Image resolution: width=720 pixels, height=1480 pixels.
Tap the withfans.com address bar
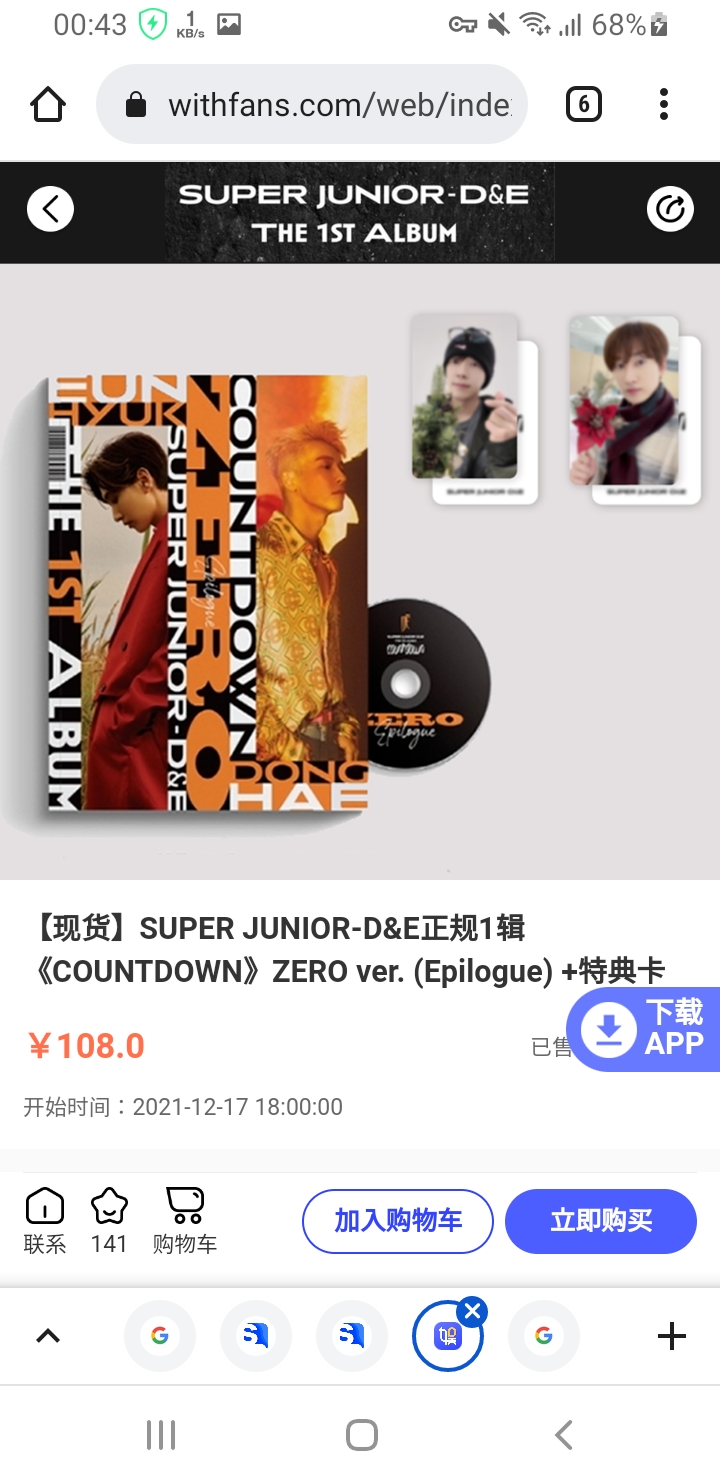(312, 104)
